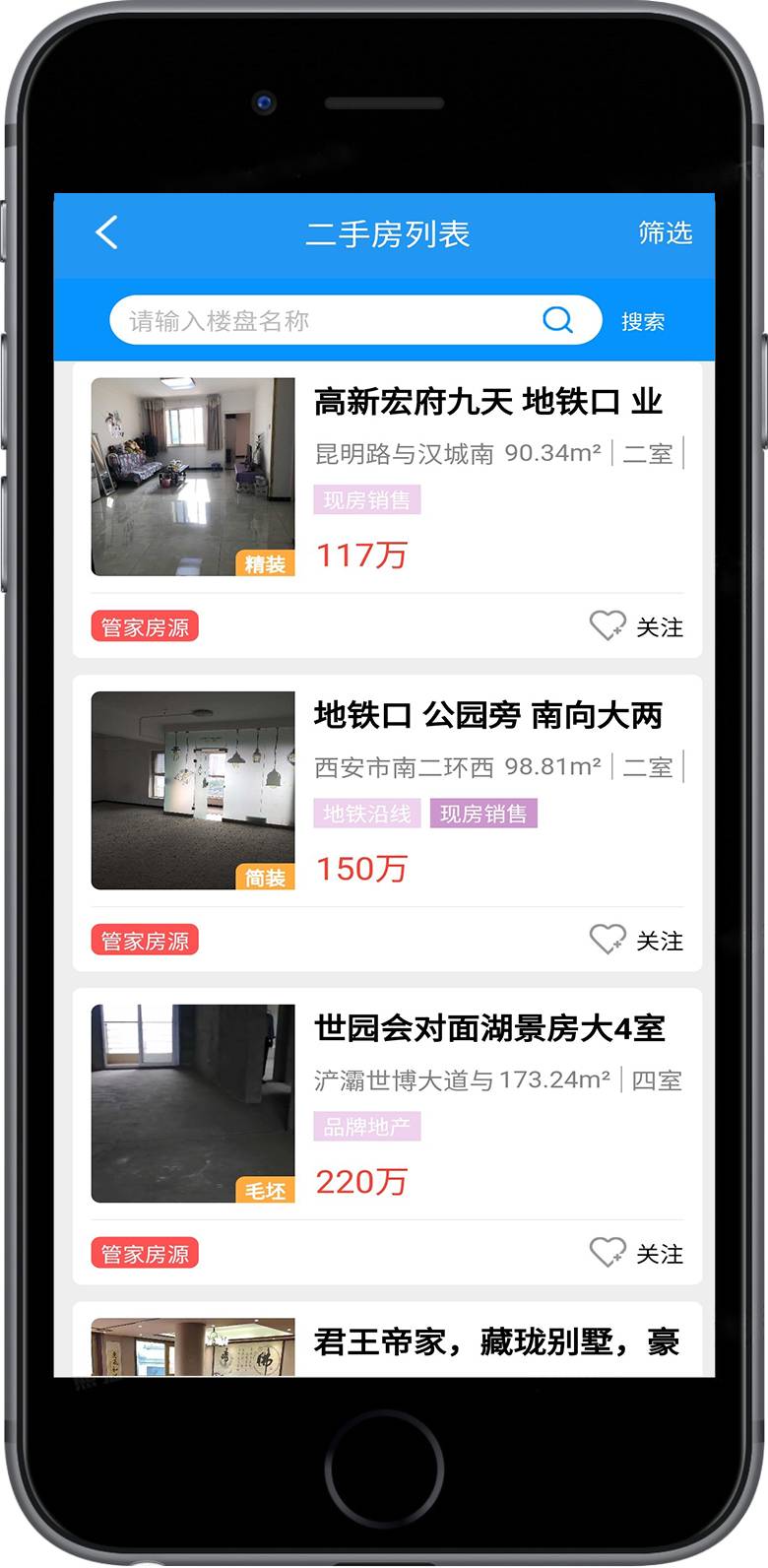768x1568 pixels.
Task: Open the 筛选 filter options
Action: coord(665,232)
